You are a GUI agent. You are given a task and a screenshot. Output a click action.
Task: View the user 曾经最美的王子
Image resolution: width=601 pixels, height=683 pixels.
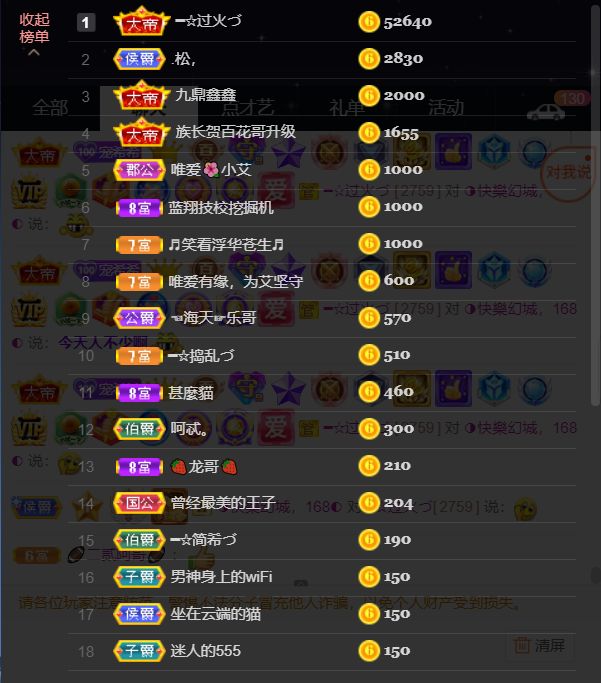point(222,503)
